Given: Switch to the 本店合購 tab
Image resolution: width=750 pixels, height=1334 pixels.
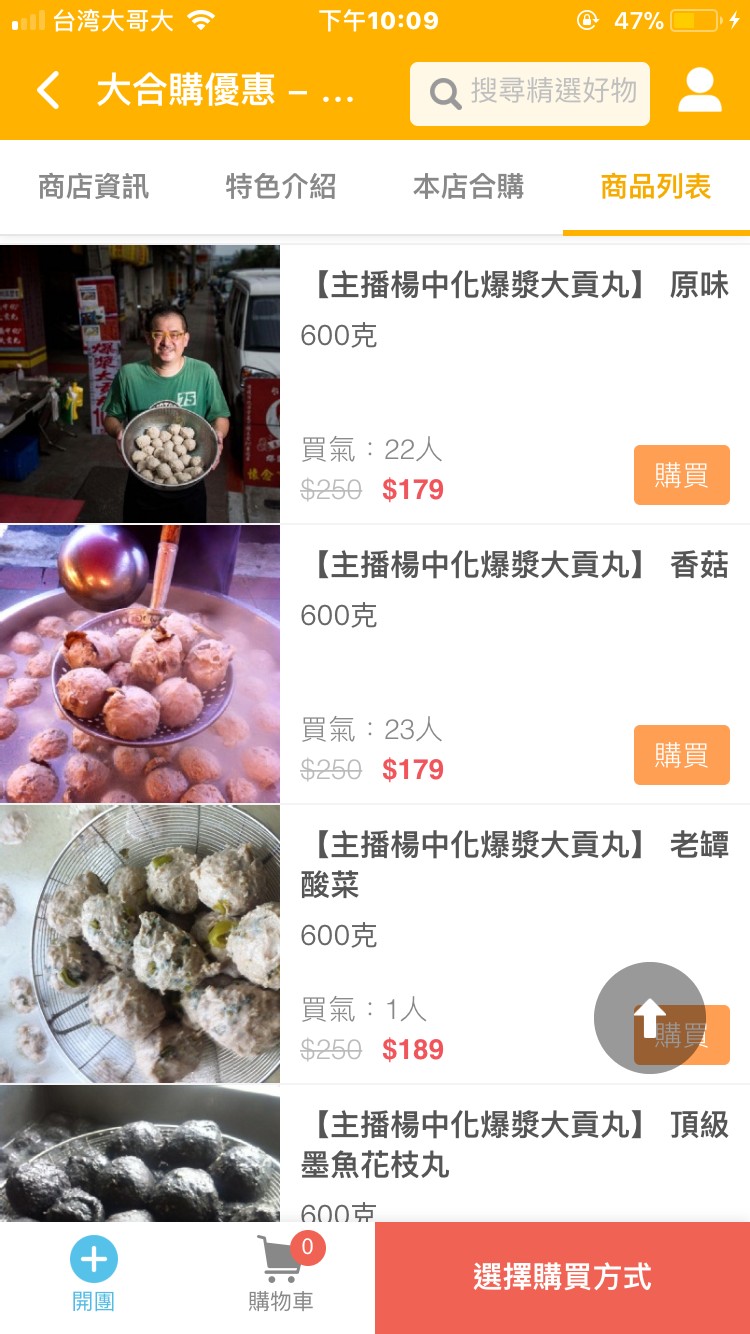Looking at the screenshot, I should [468, 187].
